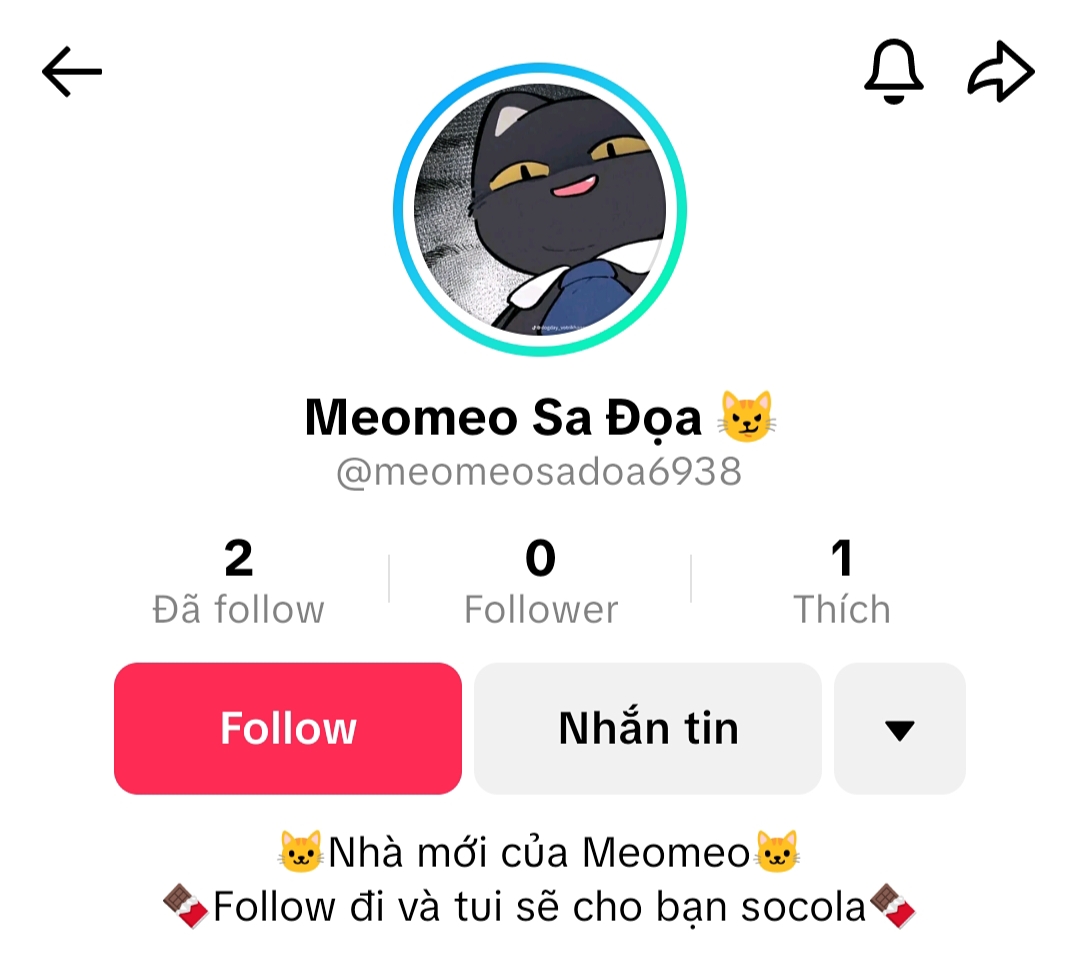This screenshot has width=1080, height=960.
Task: Share this profile with the arrow icon
Action: (1000, 73)
